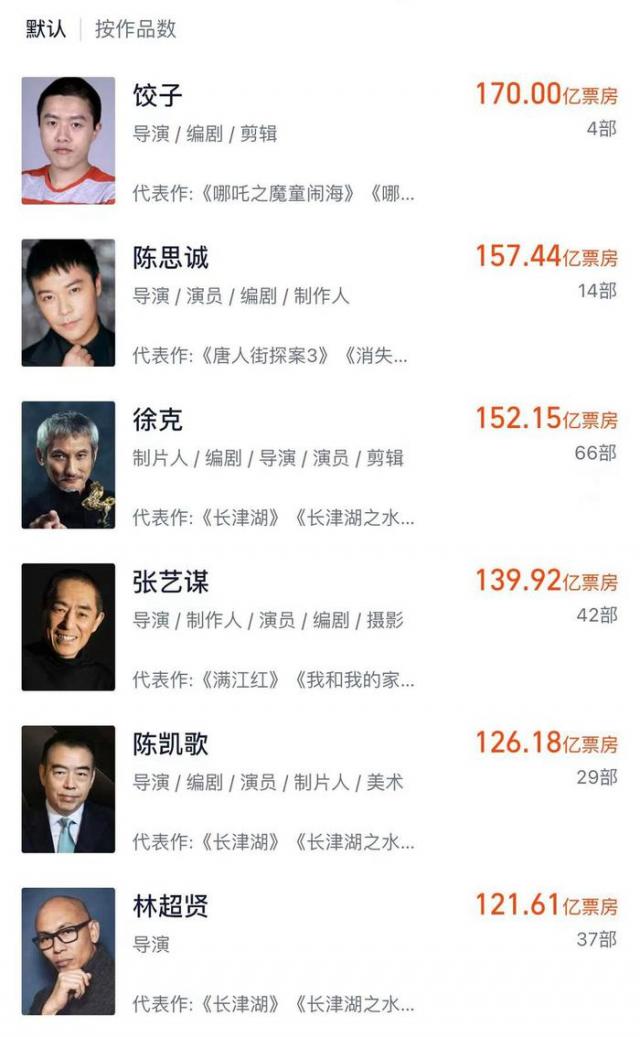Switch to the 默认 sort tab
Screen dimensions: 640x1037
pos(45,29)
